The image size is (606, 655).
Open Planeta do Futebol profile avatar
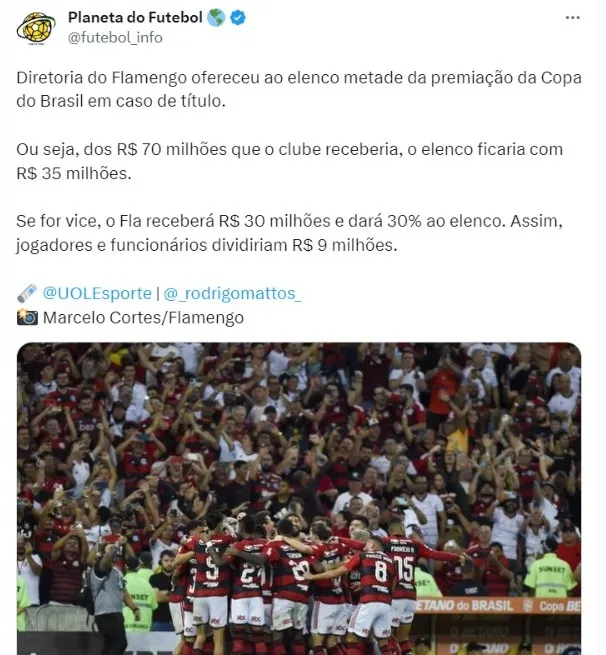click(x=36, y=27)
